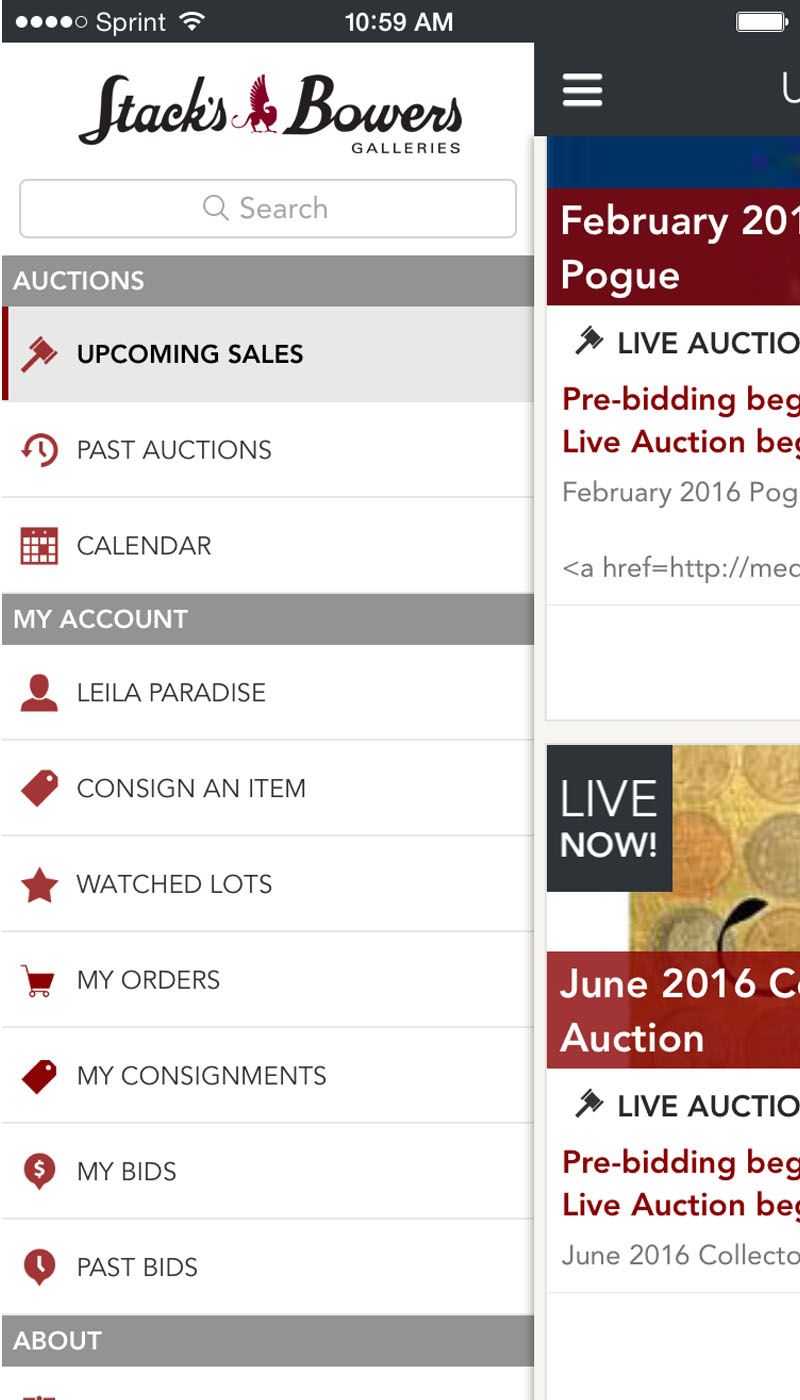Open the Leila Paradise account profile

click(x=268, y=692)
